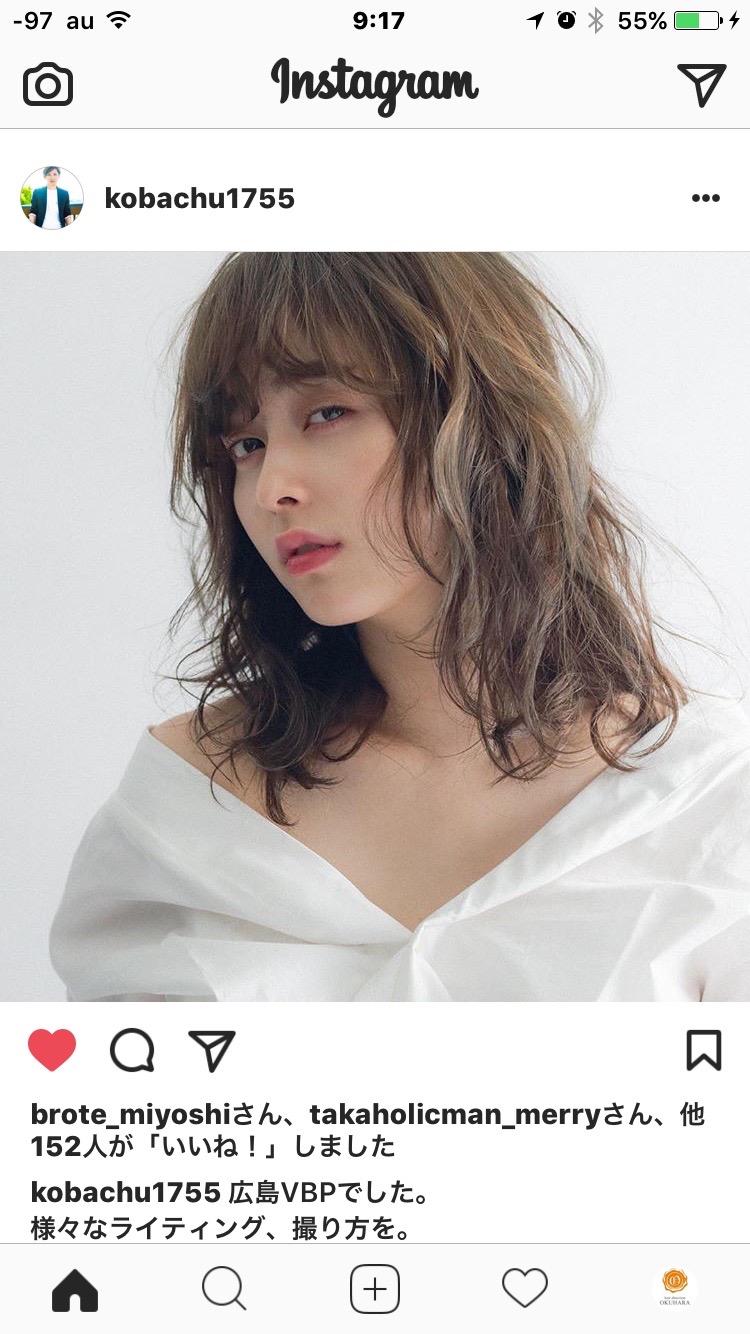The image size is (750, 1334).
Task: Open brote_miyoshi's profile
Action: click(131, 1114)
